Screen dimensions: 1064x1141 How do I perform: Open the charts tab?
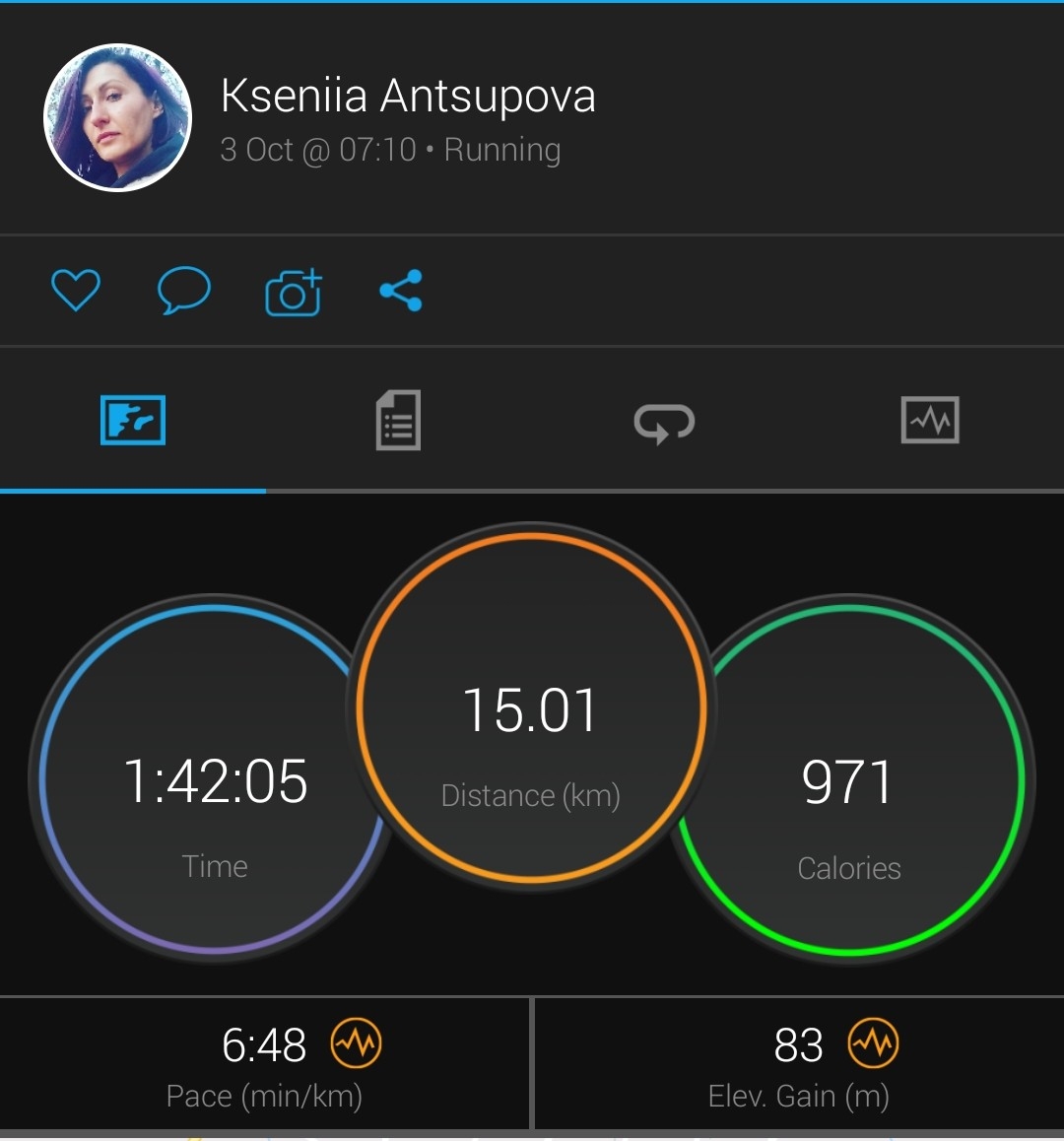tap(930, 421)
